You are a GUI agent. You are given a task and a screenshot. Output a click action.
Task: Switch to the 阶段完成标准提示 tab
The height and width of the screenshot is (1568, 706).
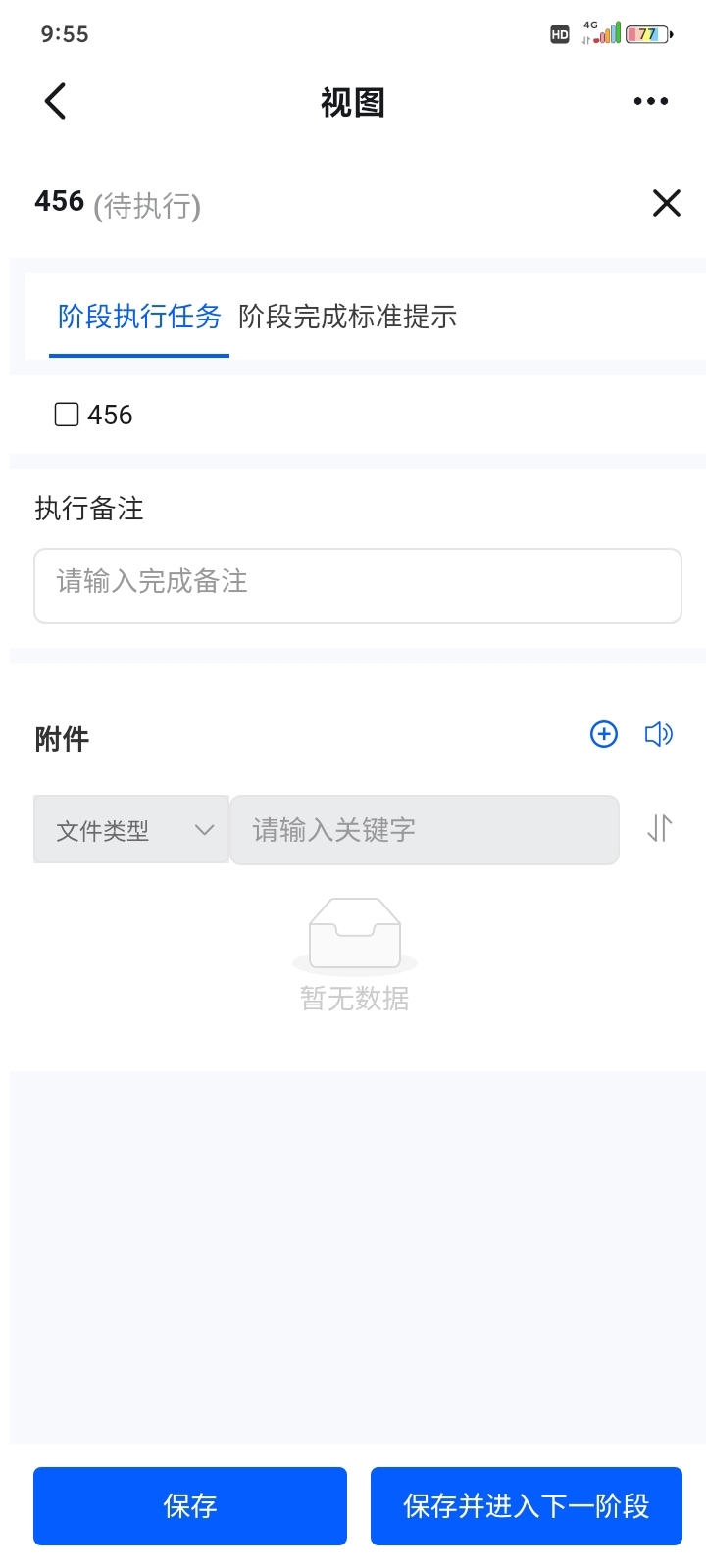tap(348, 317)
